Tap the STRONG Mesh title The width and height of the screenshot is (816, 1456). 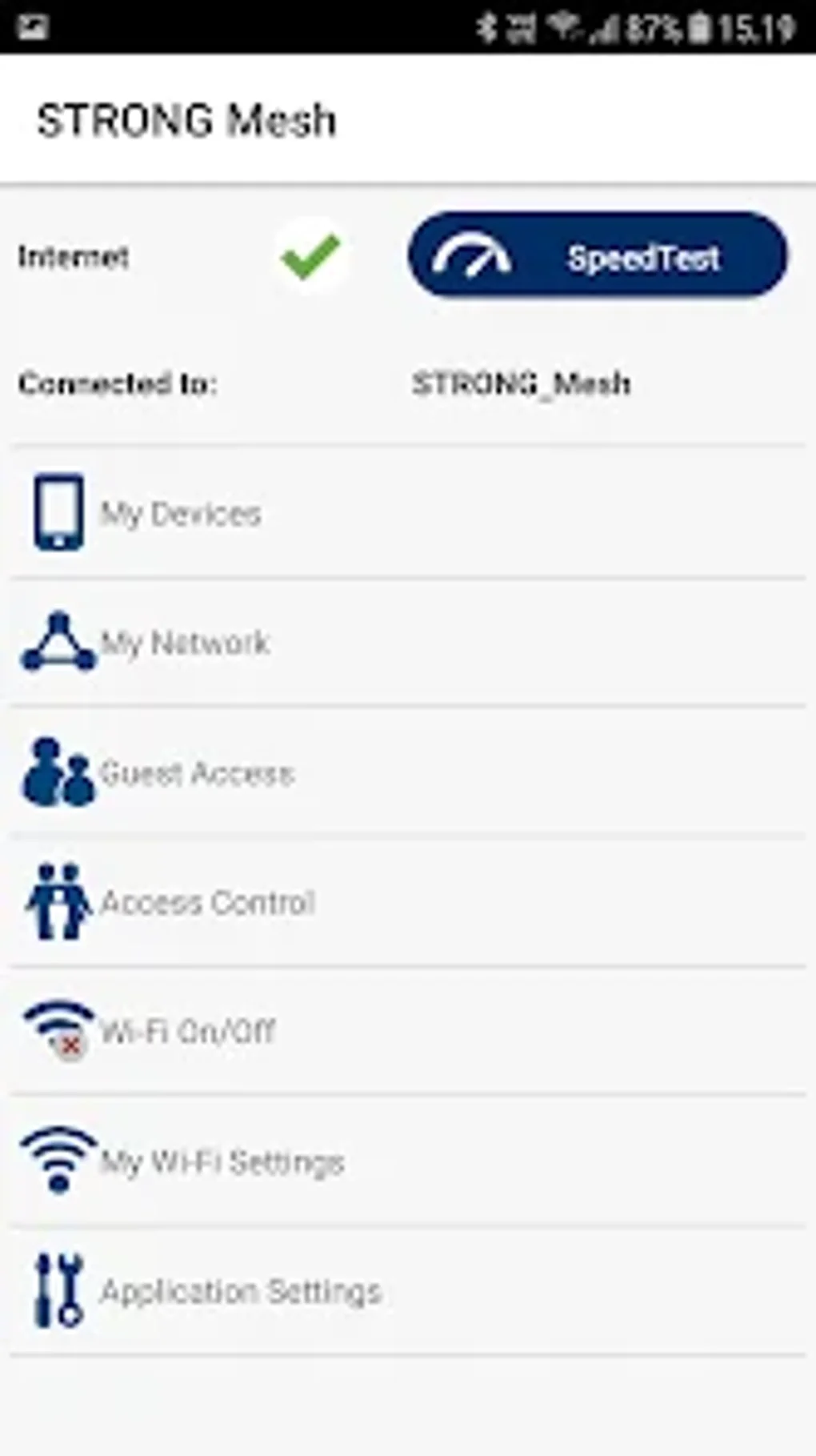(x=188, y=120)
